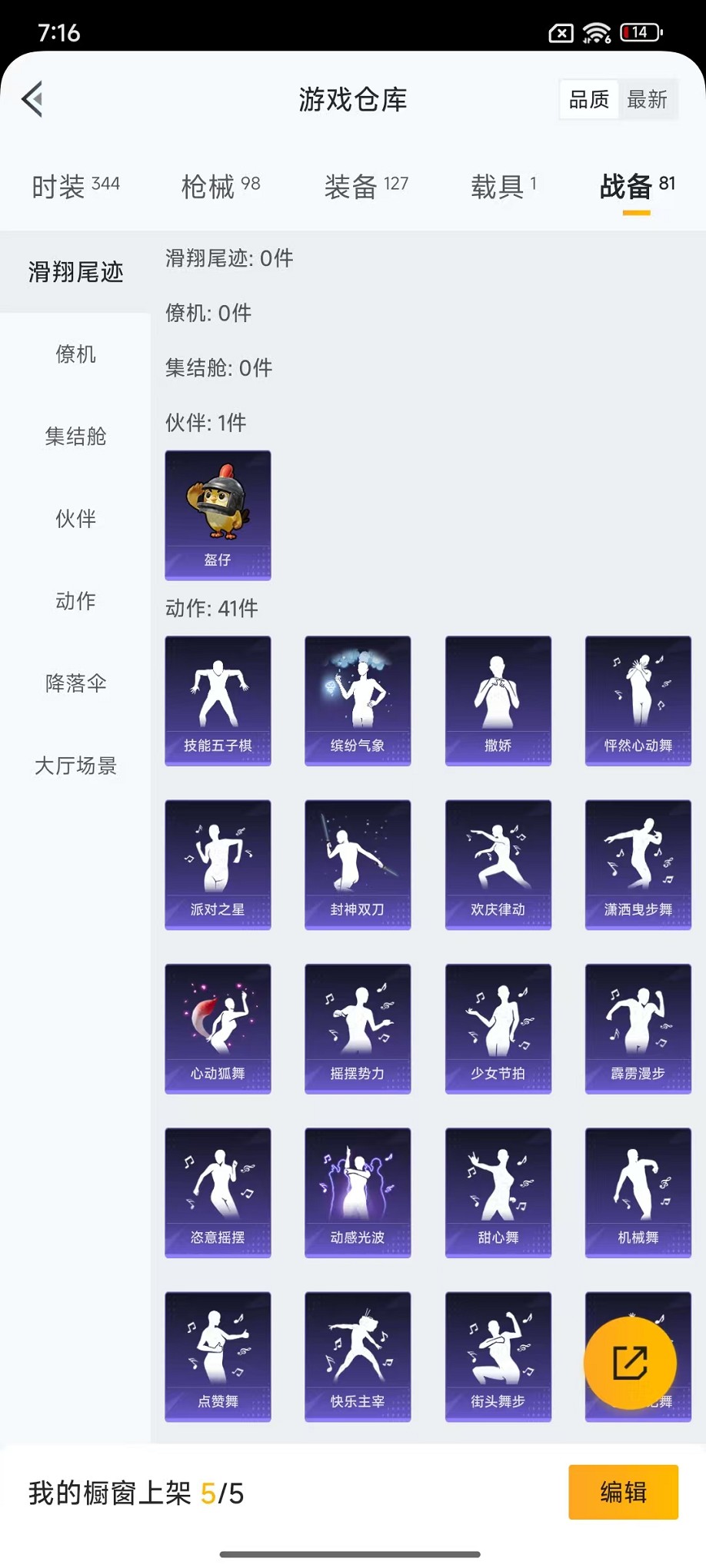Select the 载具 tab
Image resolution: width=706 pixels, height=1568 pixels.
503,186
